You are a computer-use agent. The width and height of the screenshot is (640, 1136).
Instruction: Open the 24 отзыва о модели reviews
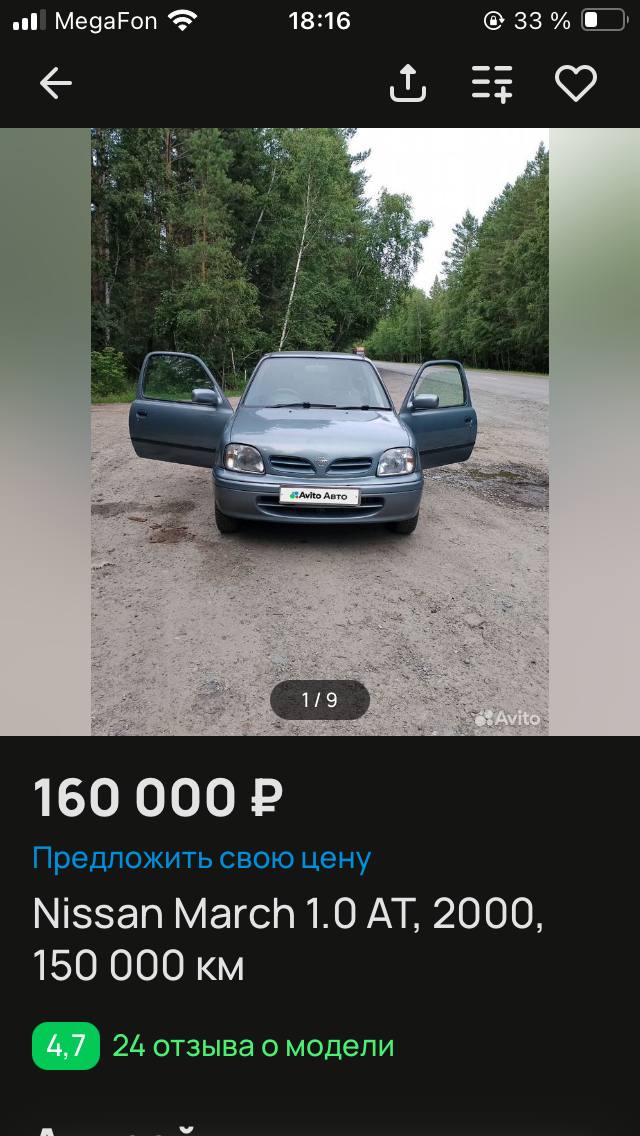point(253,1046)
